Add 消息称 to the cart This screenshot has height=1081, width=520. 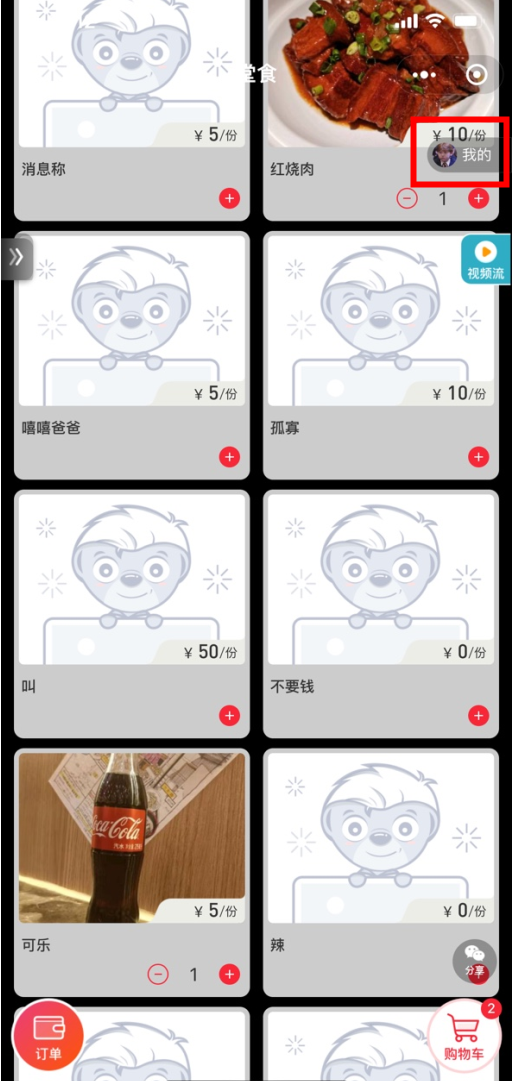click(x=230, y=199)
